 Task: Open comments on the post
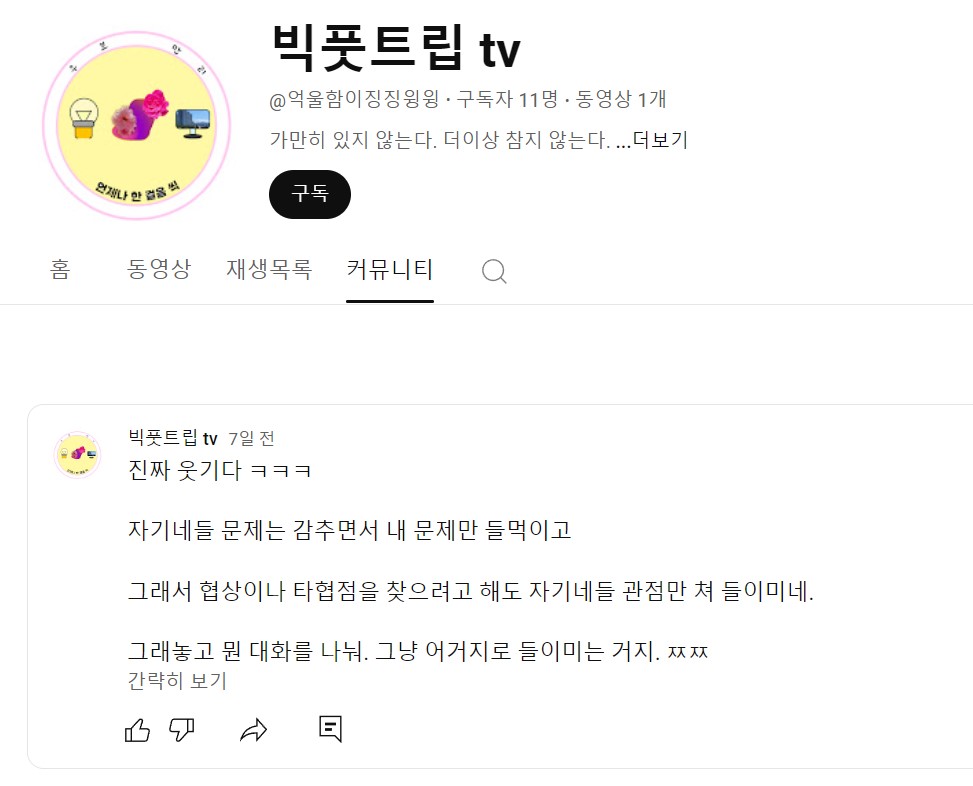[x=330, y=729]
